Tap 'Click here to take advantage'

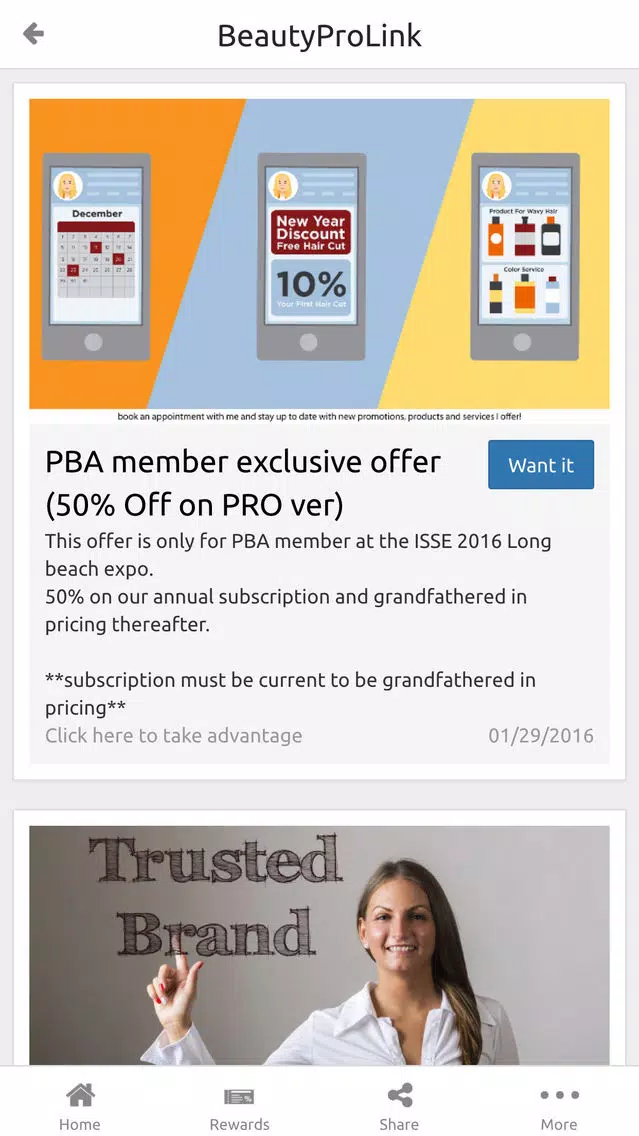pyautogui.click(x=173, y=735)
